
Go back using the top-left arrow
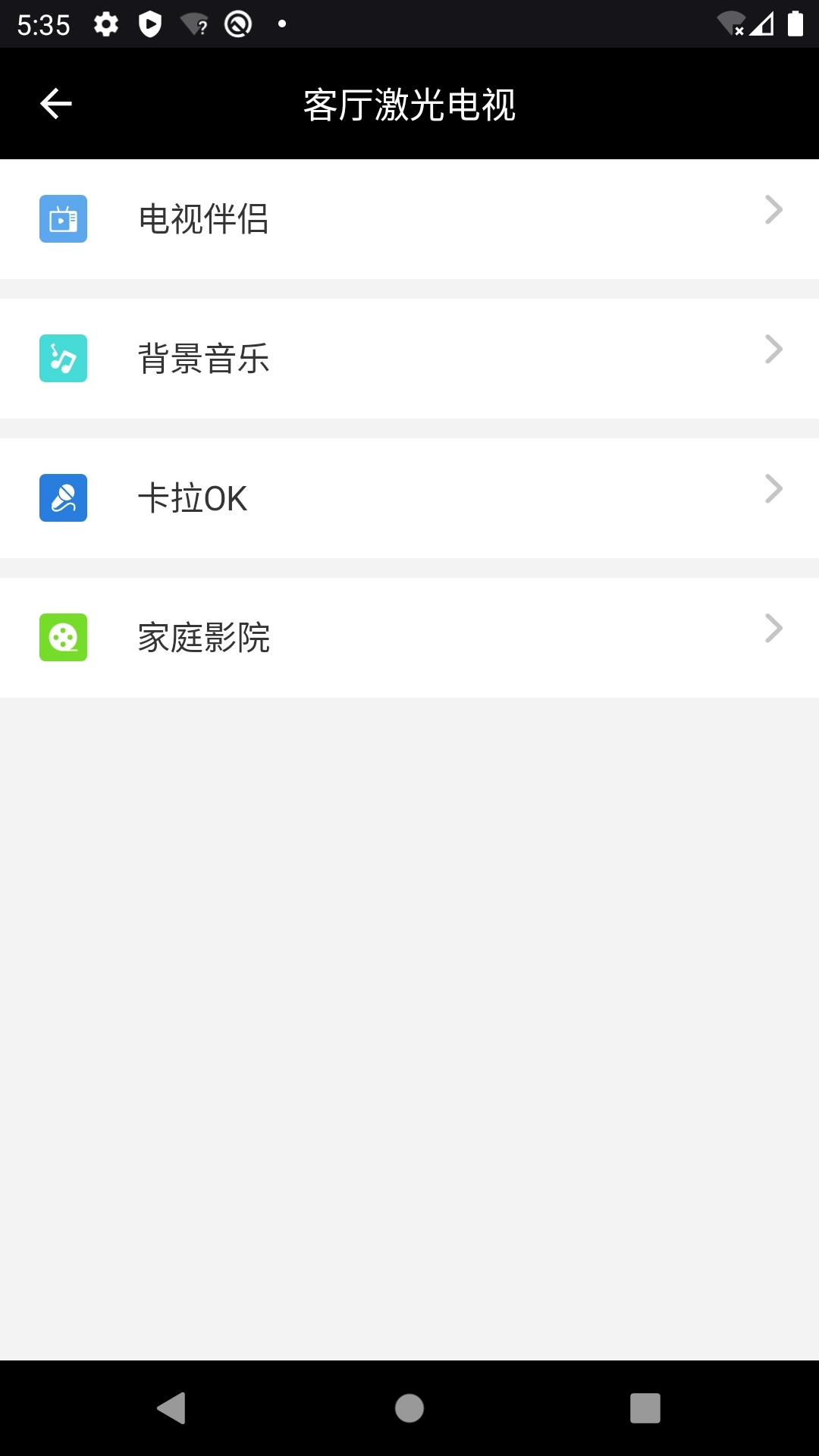pyautogui.click(x=55, y=104)
